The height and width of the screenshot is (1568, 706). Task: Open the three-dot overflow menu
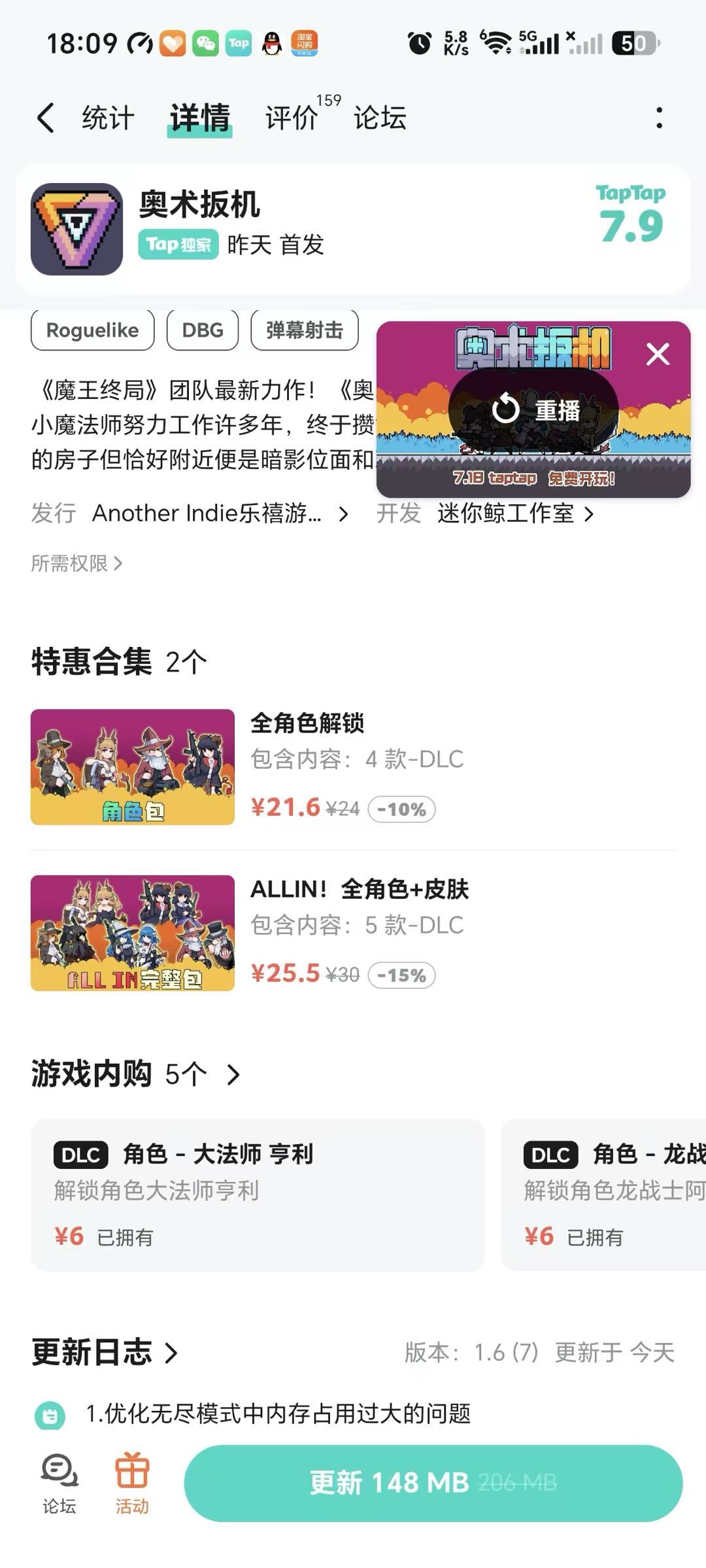pos(659,118)
